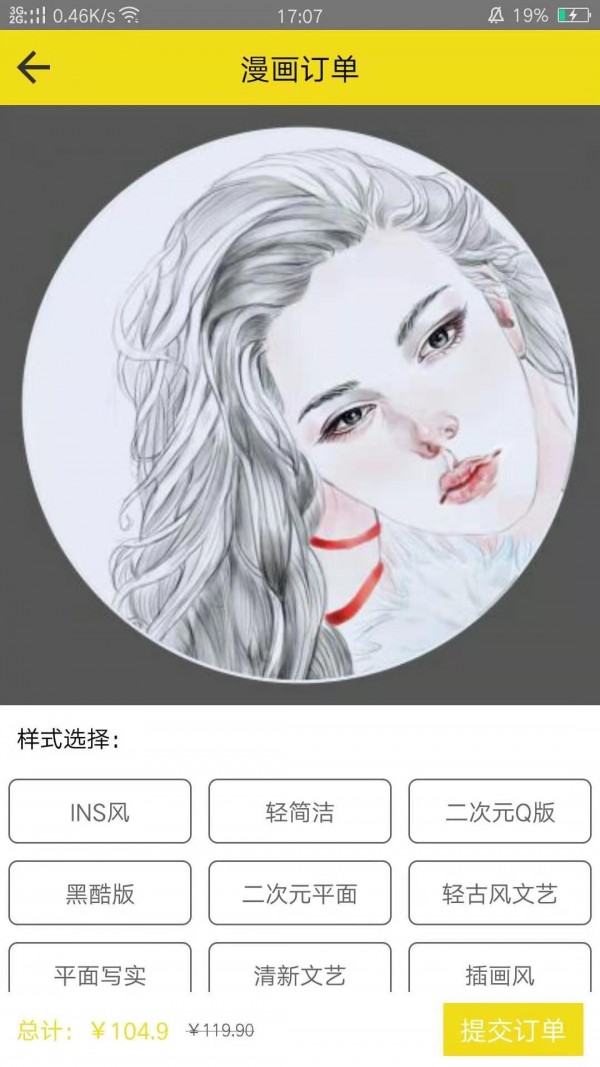Select the 黑酷版 style chip
Screen dimensions: 600x1067
100,893
